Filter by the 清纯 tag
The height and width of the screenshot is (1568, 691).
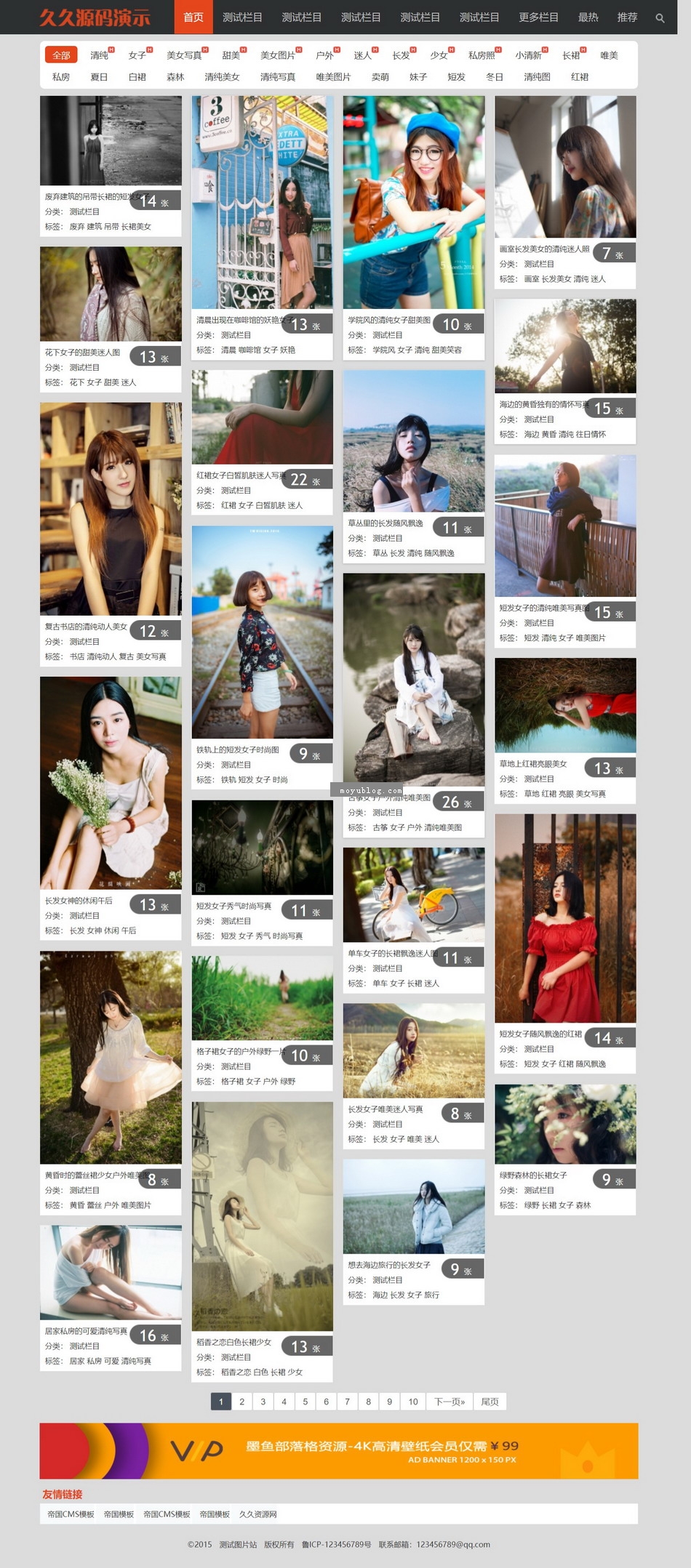point(99,55)
